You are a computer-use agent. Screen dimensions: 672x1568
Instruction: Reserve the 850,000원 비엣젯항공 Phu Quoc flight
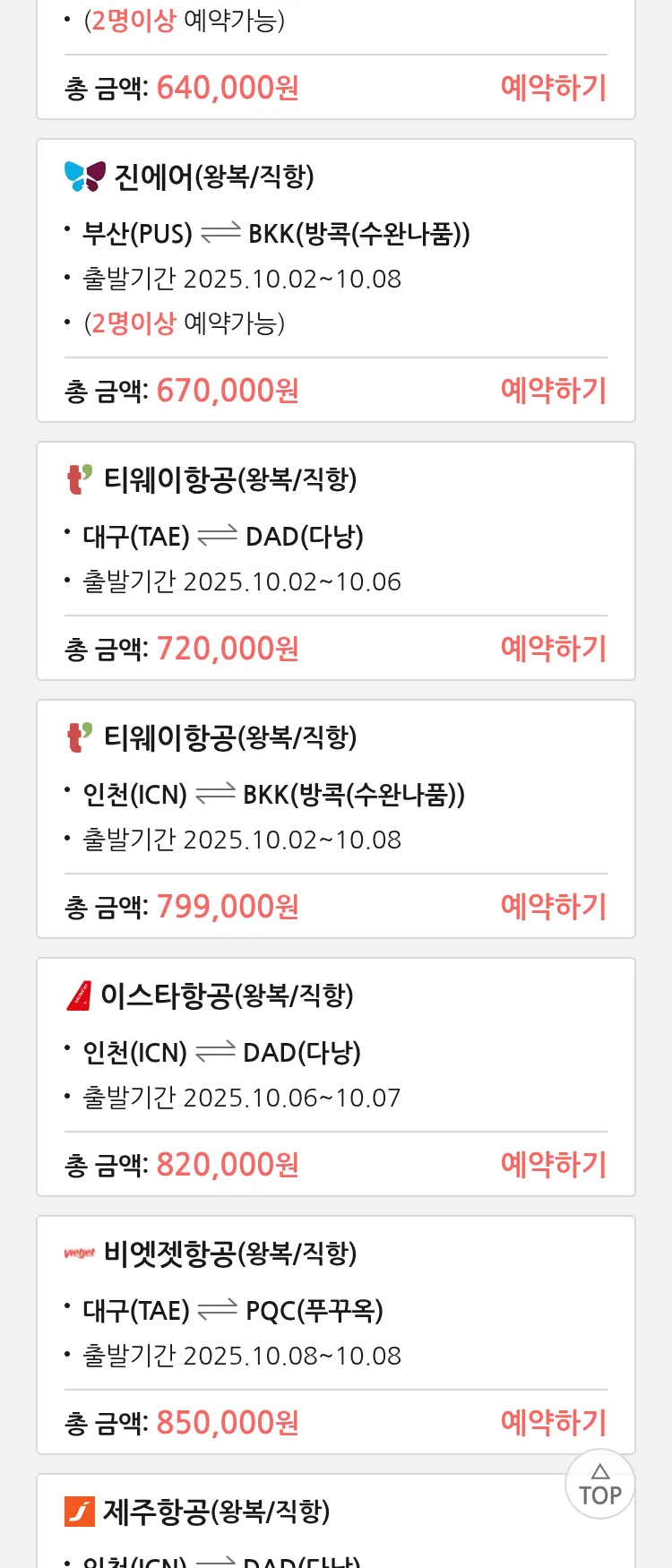[x=553, y=1423]
